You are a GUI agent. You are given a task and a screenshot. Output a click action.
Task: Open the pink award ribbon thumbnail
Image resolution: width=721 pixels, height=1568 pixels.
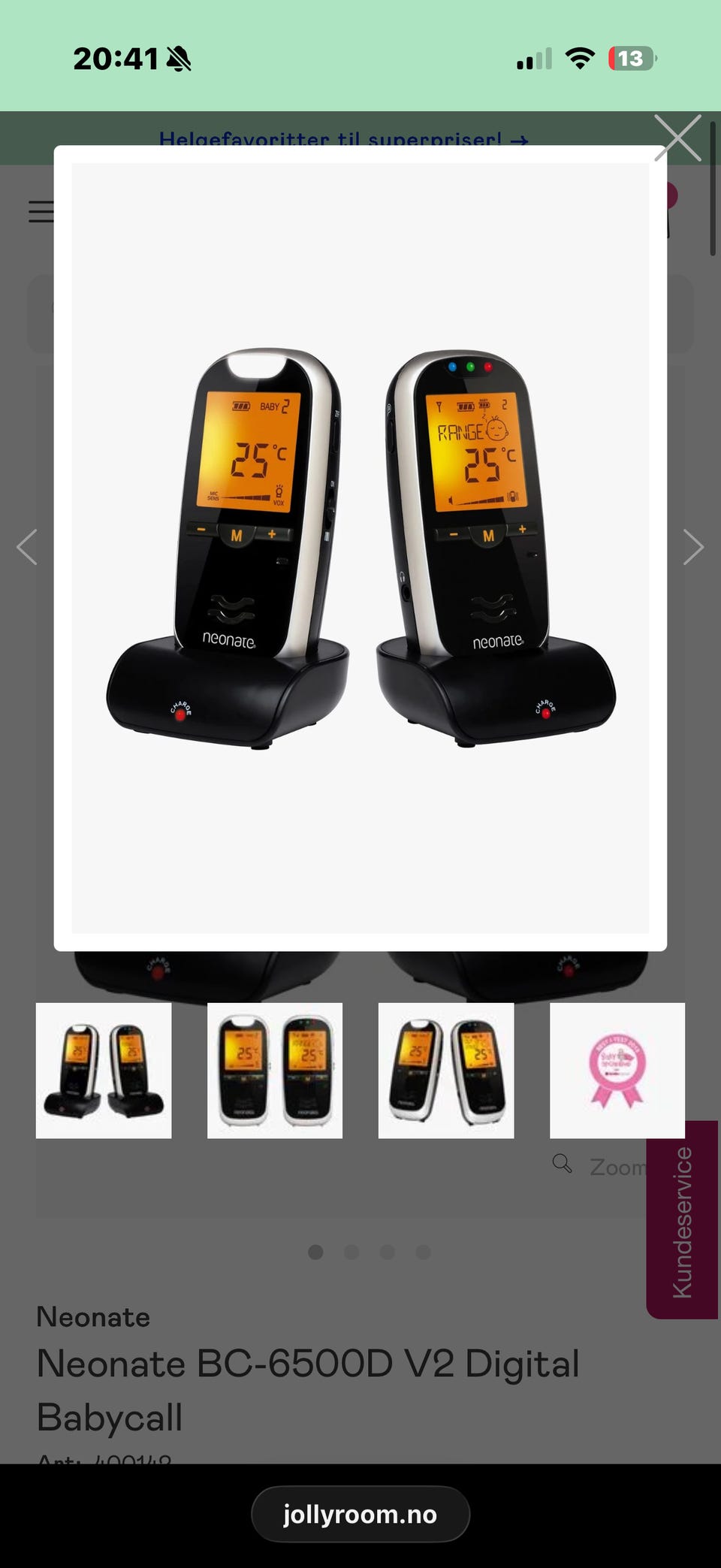[617, 1070]
